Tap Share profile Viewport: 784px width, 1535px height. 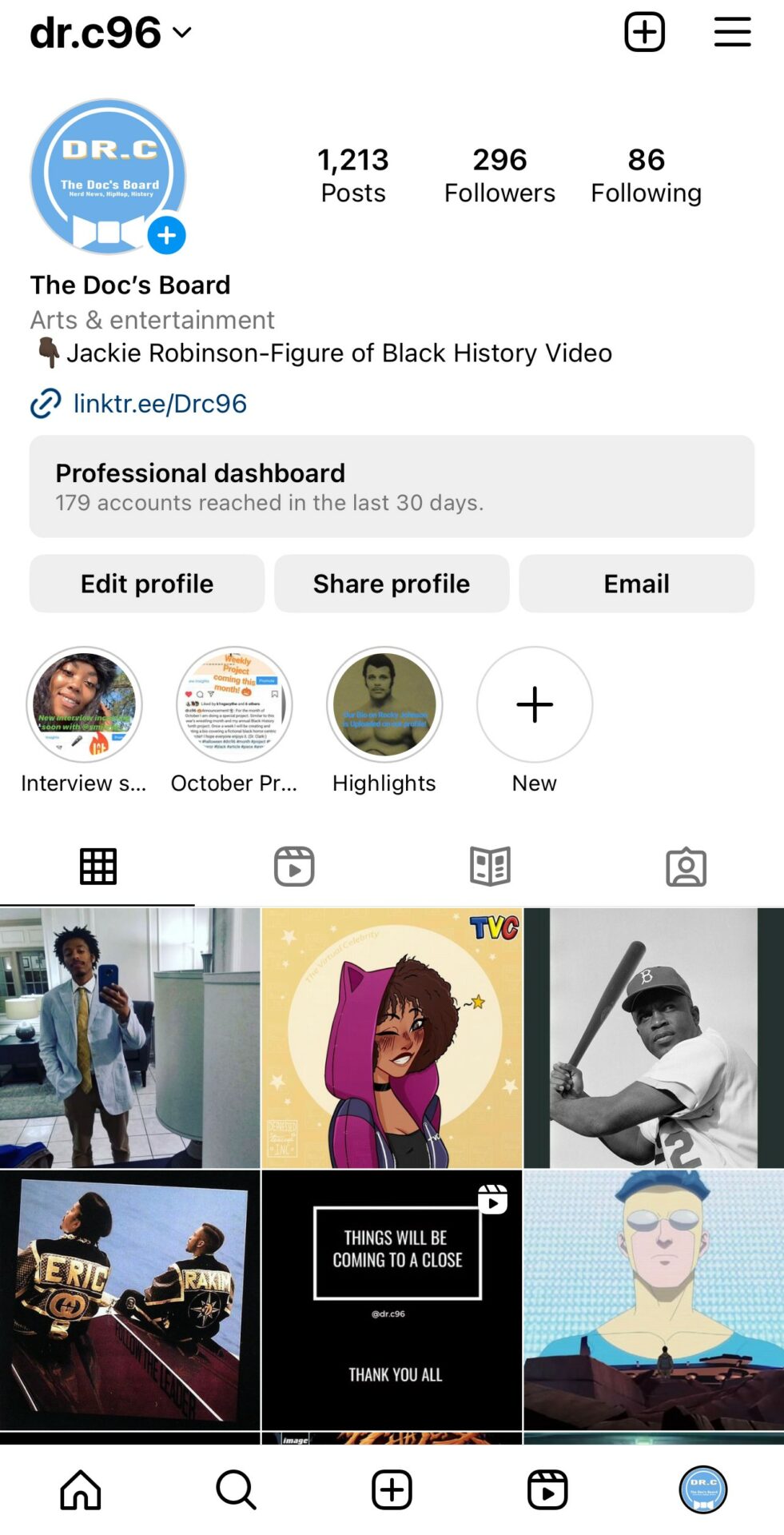coord(392,584)
